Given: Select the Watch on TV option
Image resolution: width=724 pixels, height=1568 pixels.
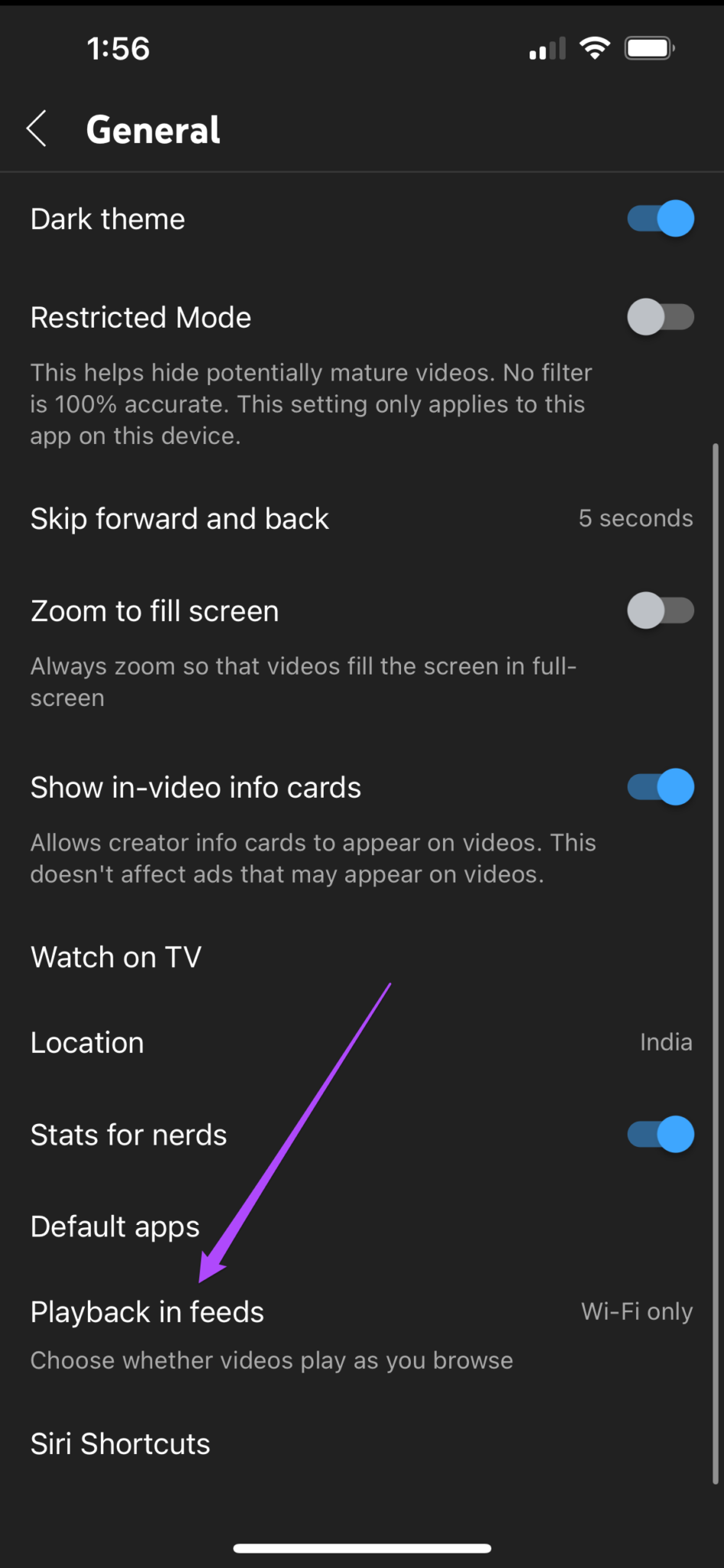Looking at the screenshot, I should [x=115, y=957].
